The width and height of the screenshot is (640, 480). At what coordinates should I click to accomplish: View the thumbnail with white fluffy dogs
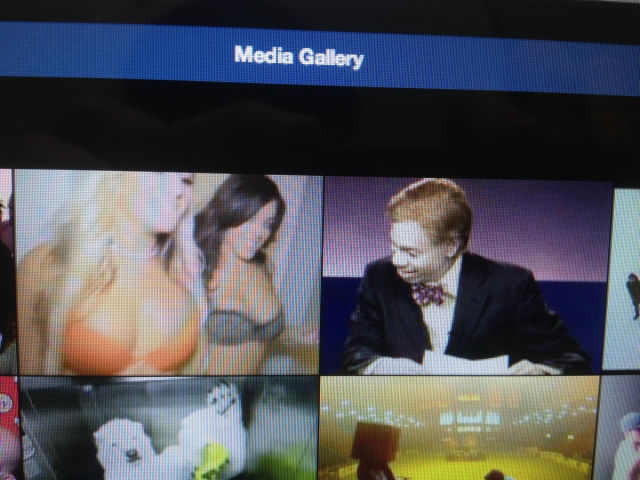[x=168, y=430]
